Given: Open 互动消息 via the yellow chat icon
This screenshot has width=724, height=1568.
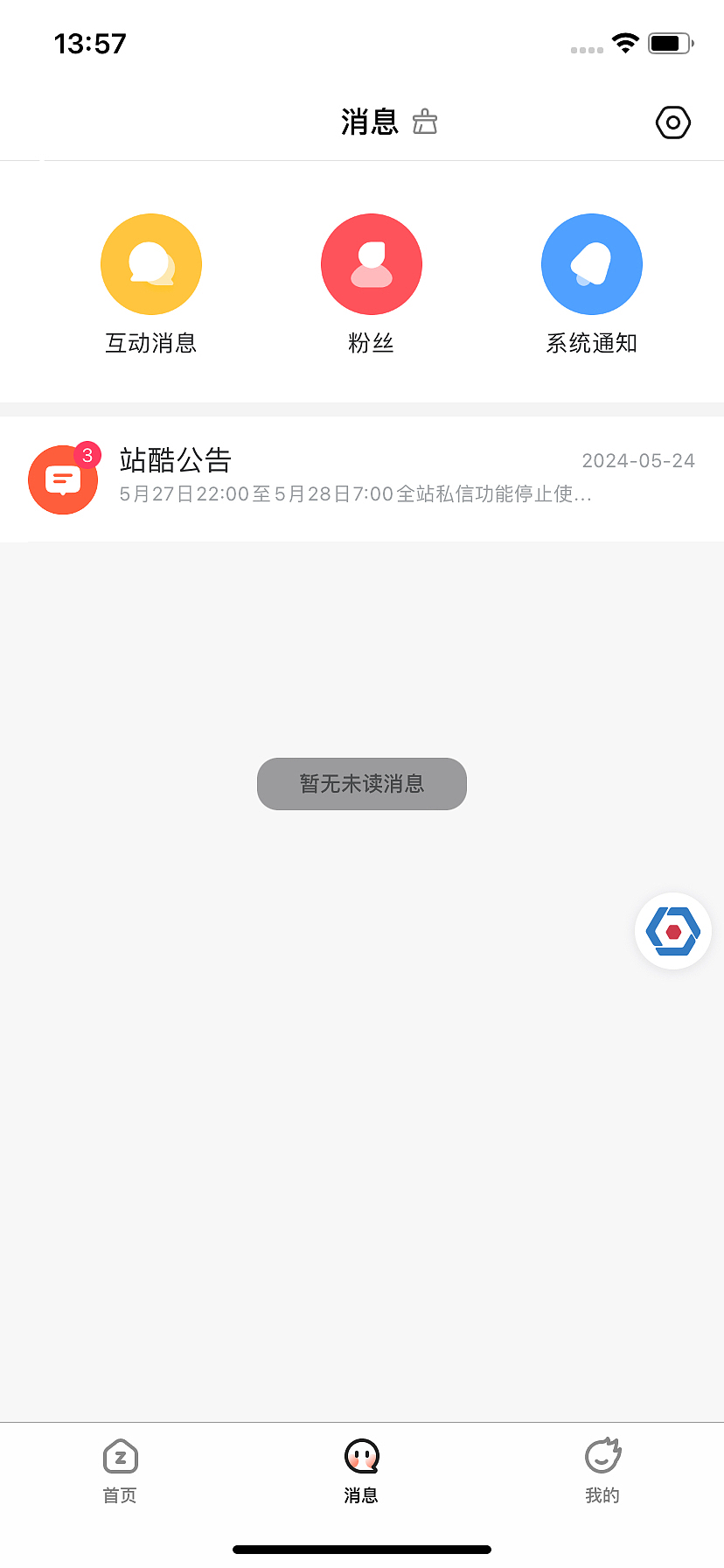Looking at the screenshot, I should tap(150, 264).
